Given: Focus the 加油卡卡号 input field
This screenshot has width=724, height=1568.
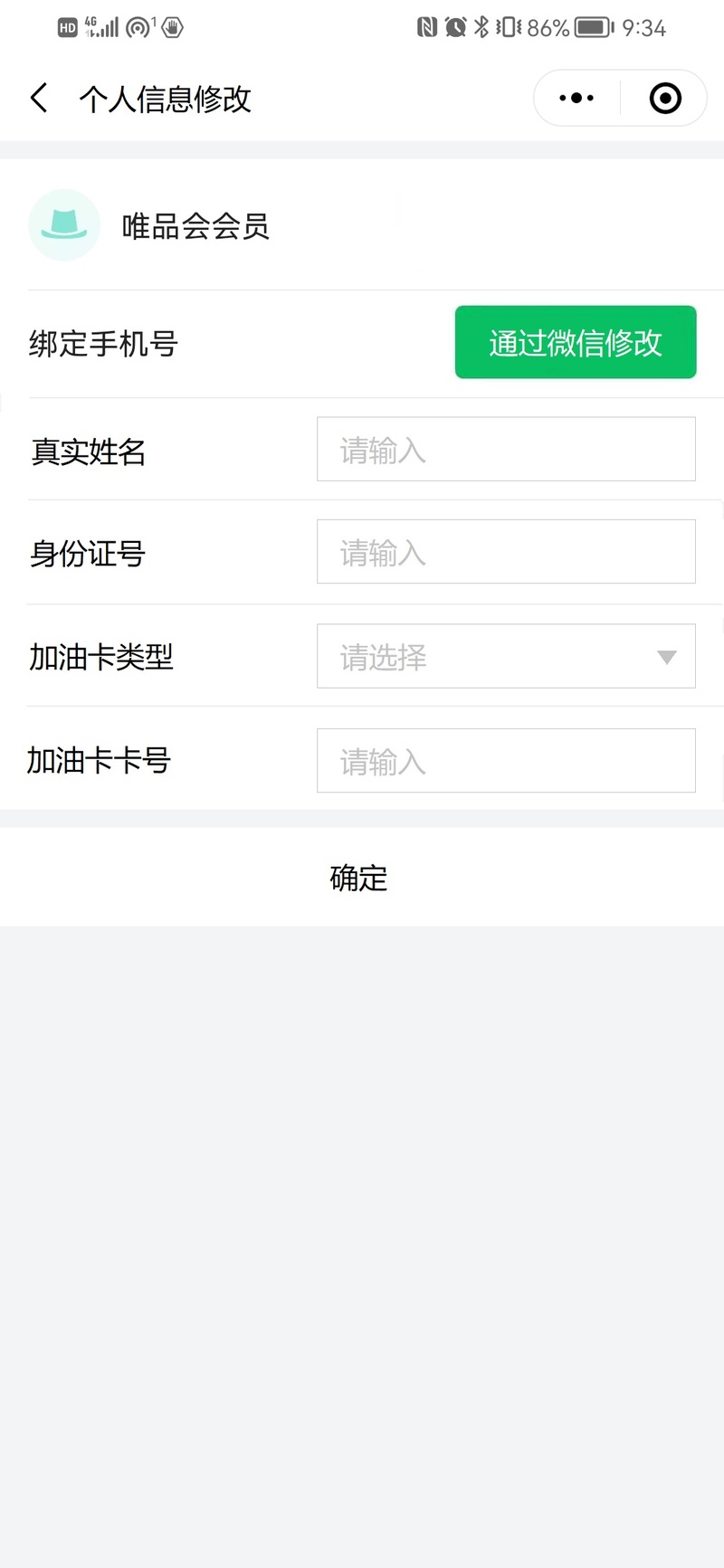Looking at the screenshot, I should click(x=506, y=761).
